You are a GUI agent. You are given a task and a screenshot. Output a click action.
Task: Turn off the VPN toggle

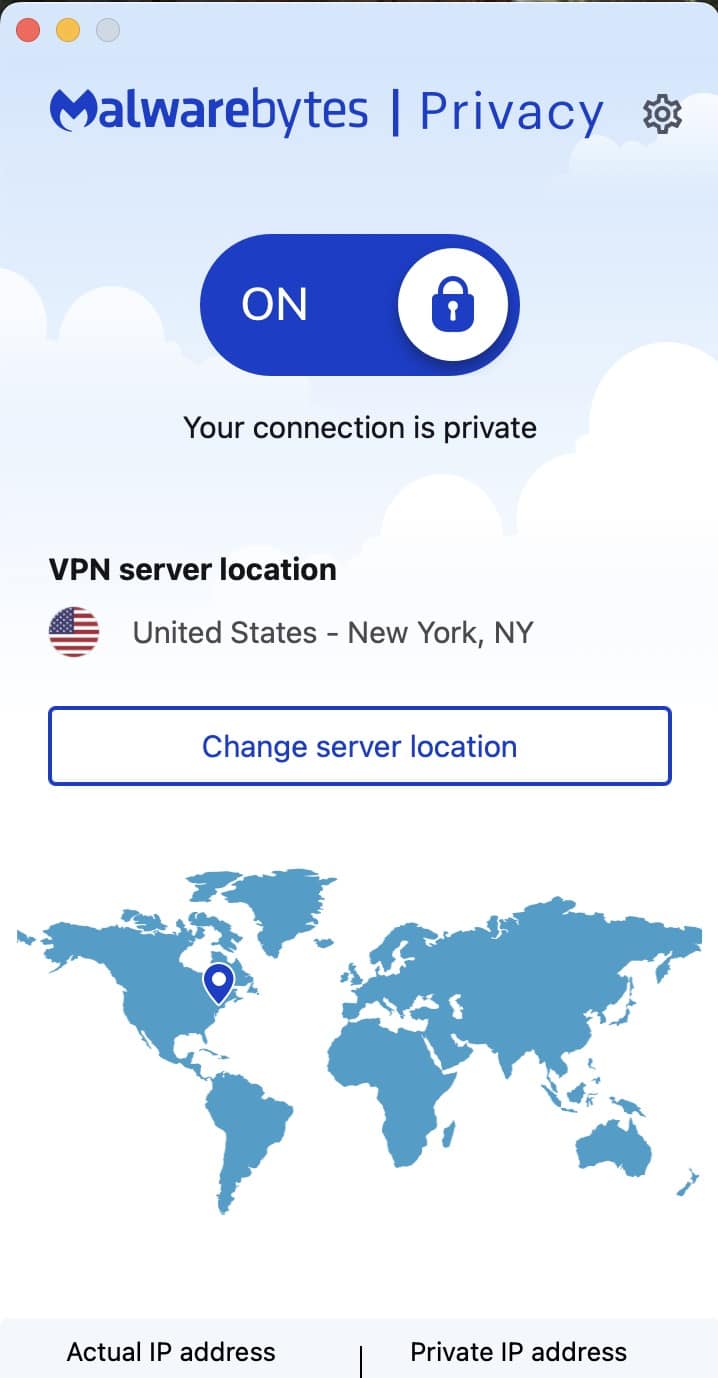360,305
